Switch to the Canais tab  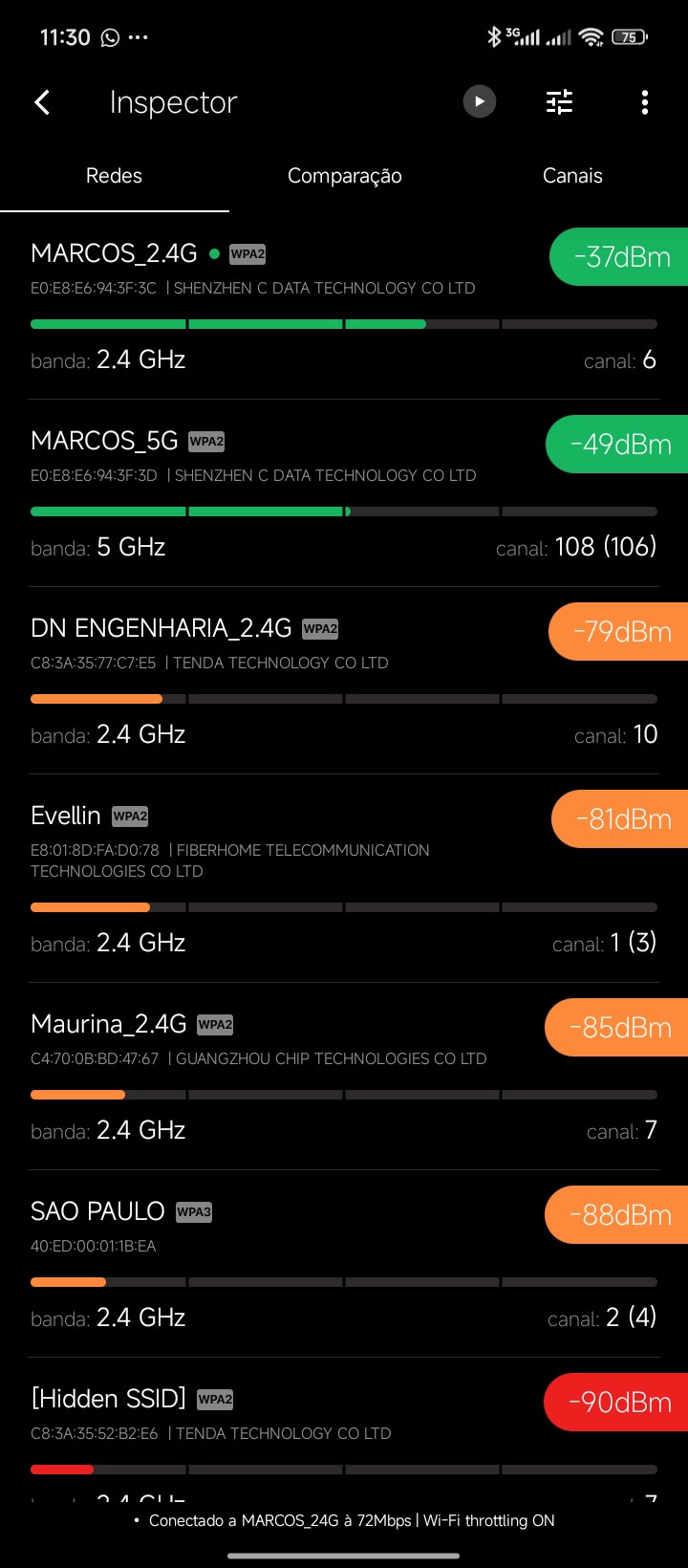(572, 176)
